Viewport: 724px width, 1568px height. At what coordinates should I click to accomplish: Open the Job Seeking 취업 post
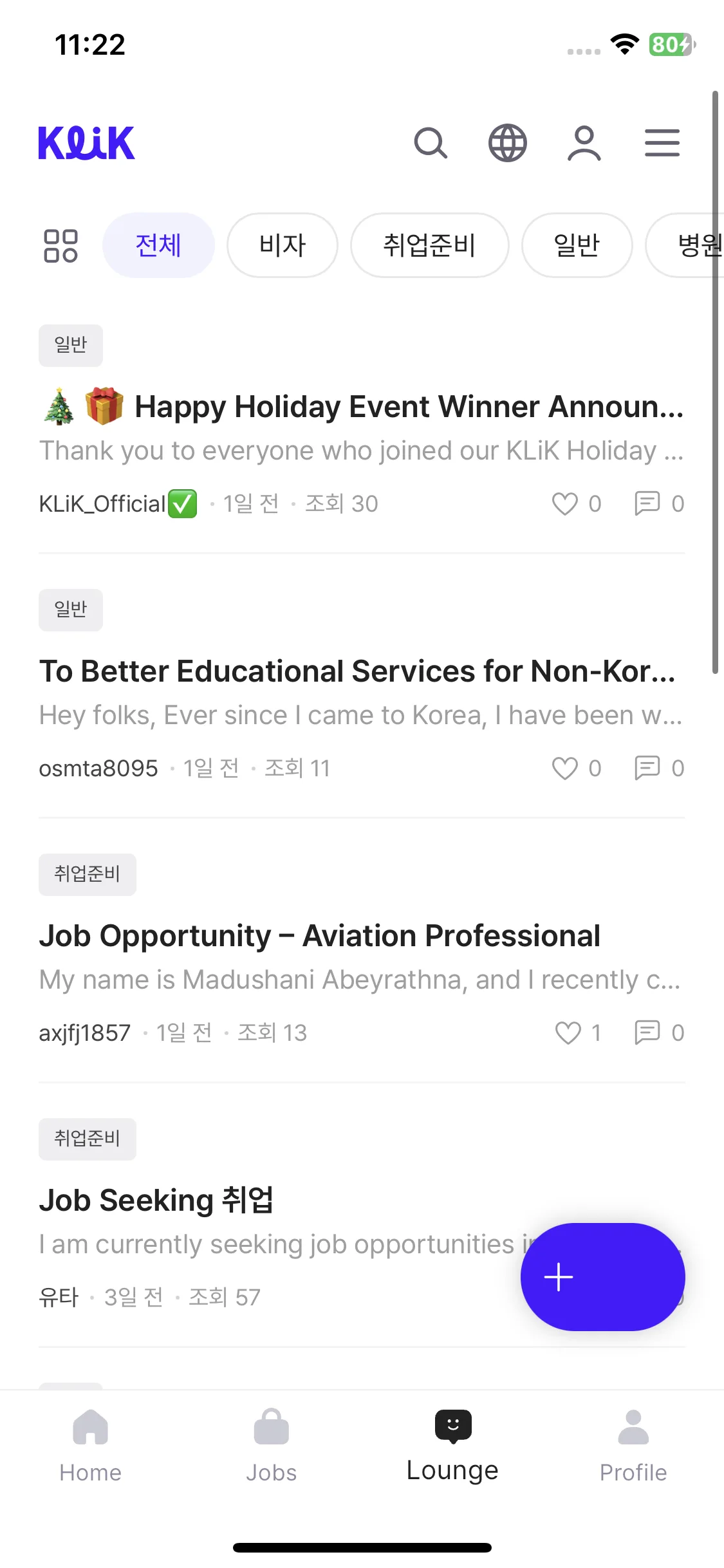point(156,1200)
